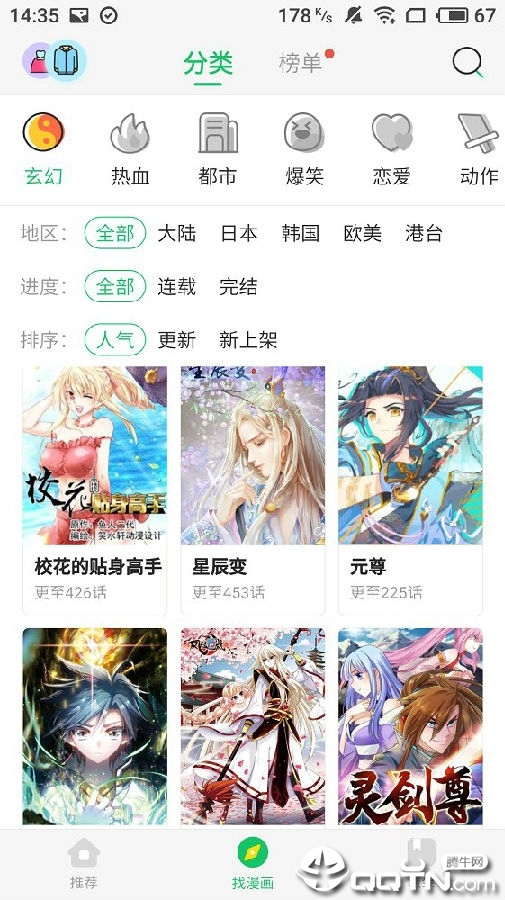Filter region by 欧美

pyautogui.click(x=363, y=234)
